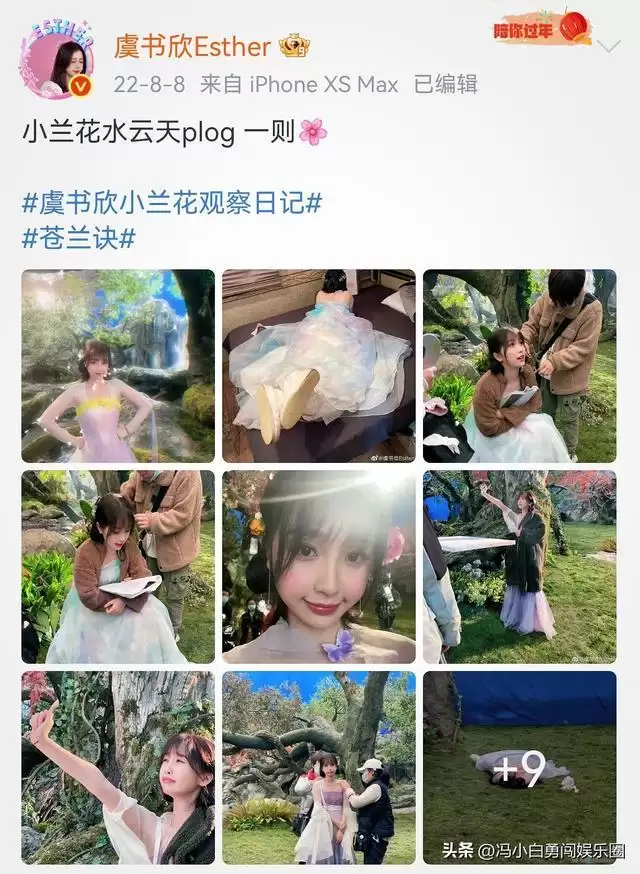The height and width of the screenshot is (874, 640).
Task: View photo of her raising arm by tree
Action: click(x=118, y=767)
